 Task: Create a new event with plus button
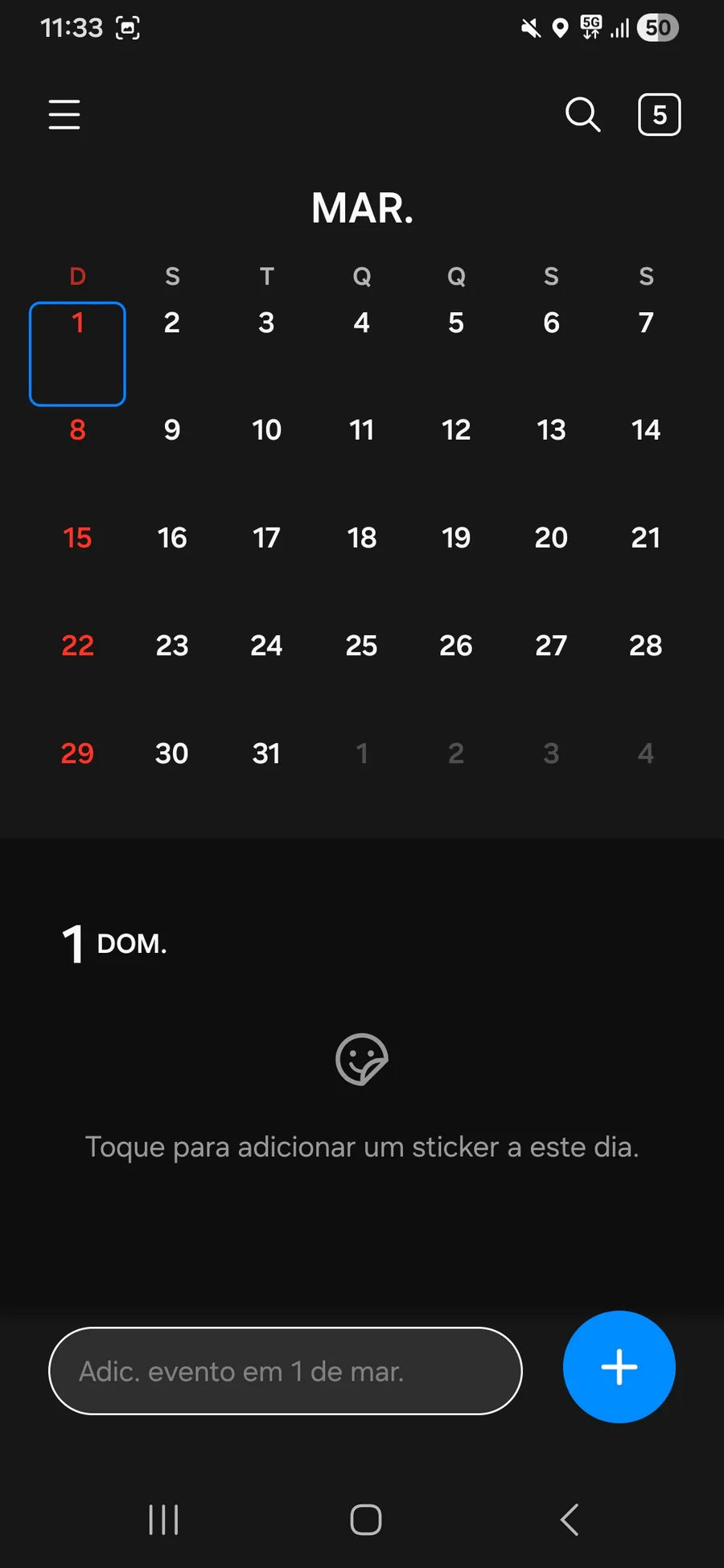619,1367
